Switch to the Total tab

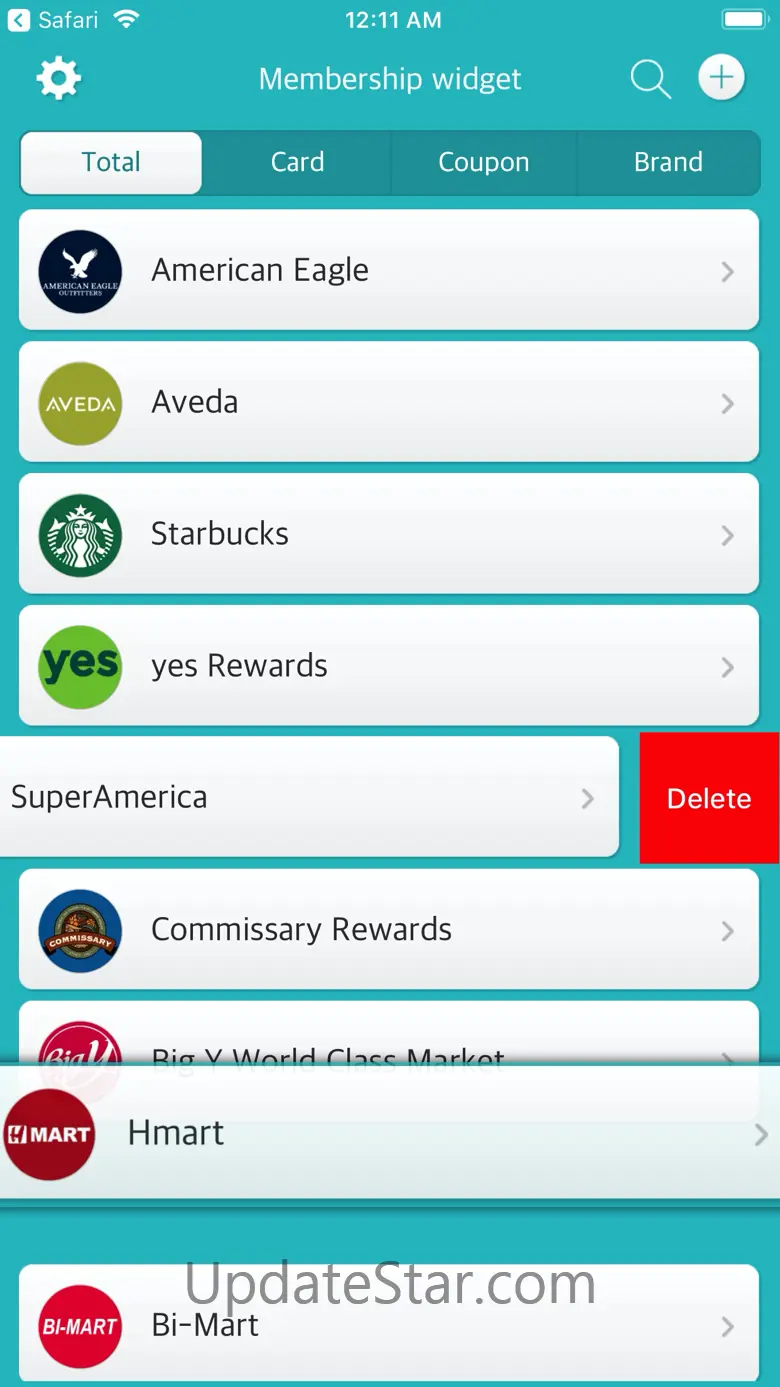pos(111,162)
